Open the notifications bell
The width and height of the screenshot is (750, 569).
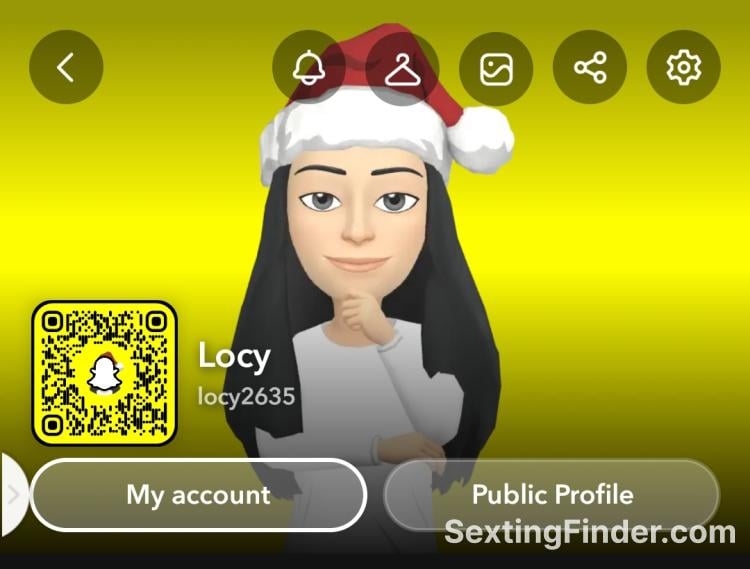coord(308,68)
